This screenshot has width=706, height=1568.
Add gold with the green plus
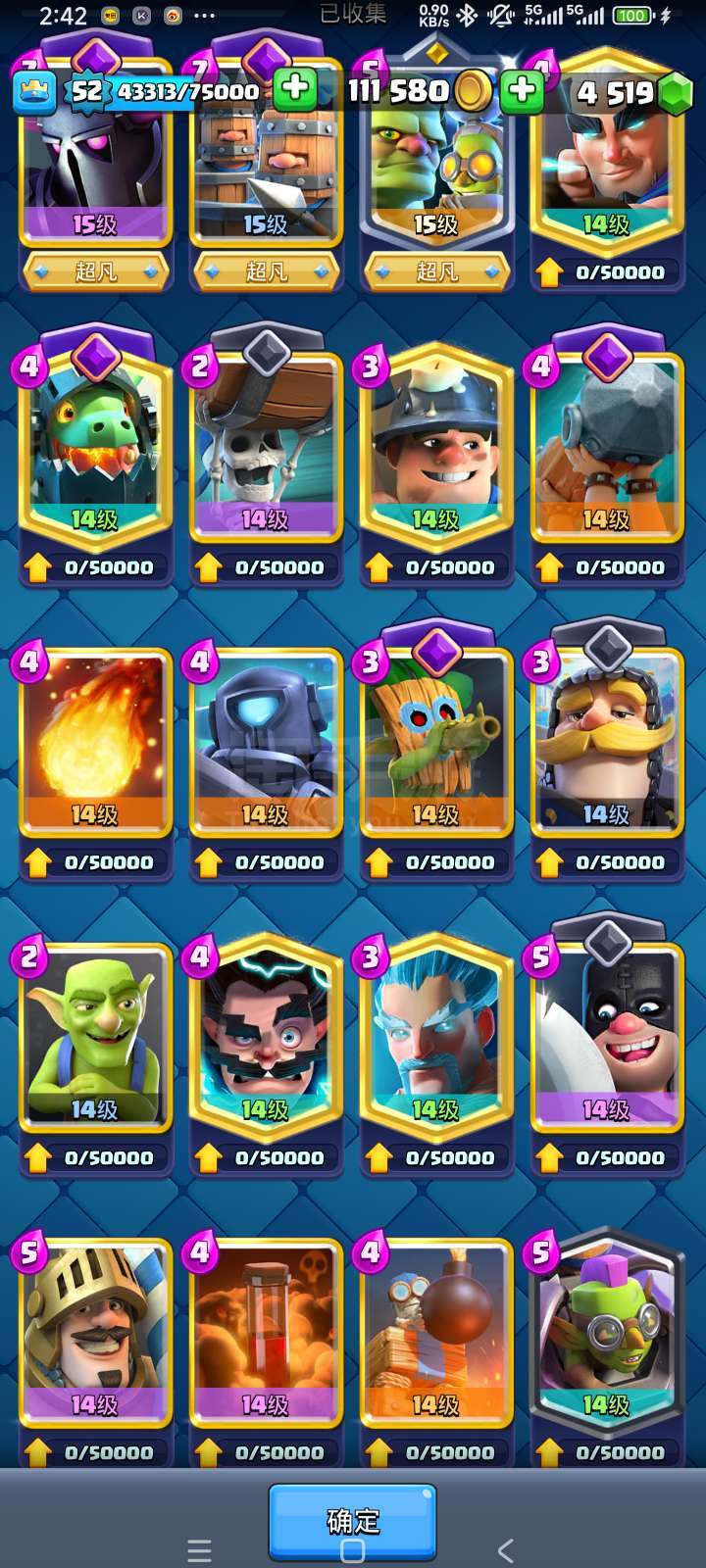click(294, 90)
